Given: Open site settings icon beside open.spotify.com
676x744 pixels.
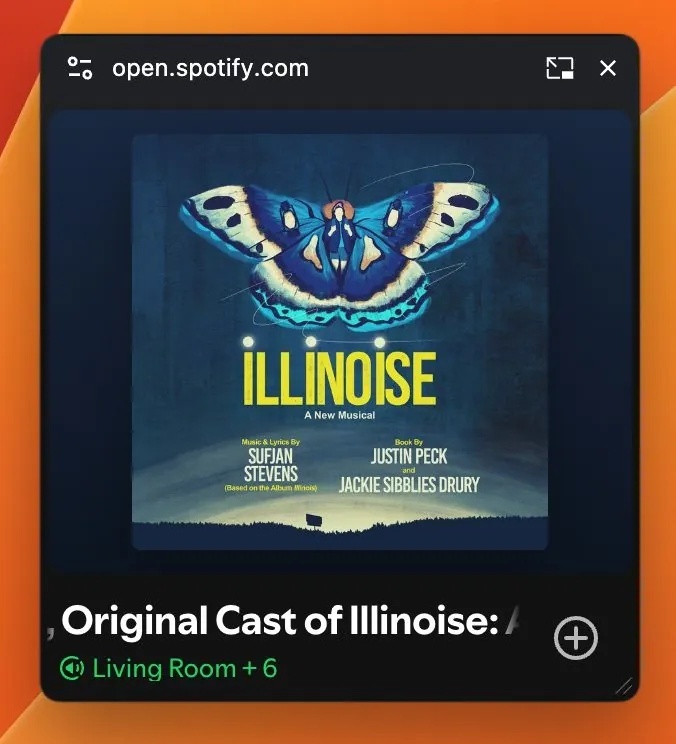Looking at the screenshot, I should pos(80,68).
